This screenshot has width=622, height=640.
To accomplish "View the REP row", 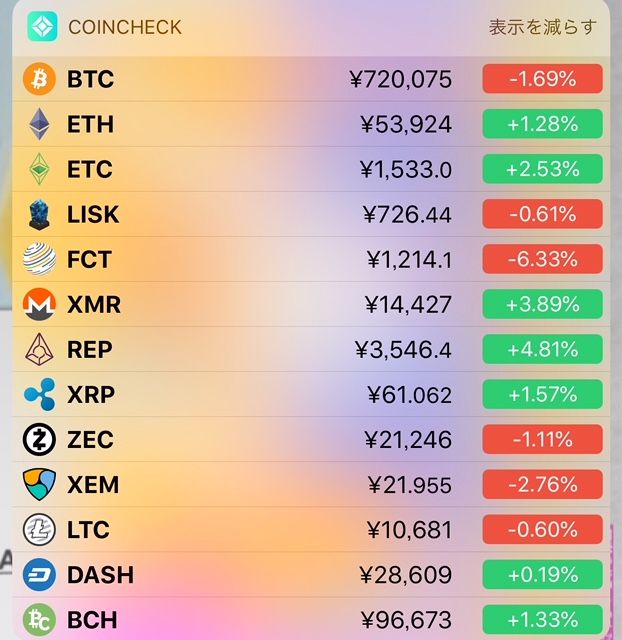I will 311,350.
